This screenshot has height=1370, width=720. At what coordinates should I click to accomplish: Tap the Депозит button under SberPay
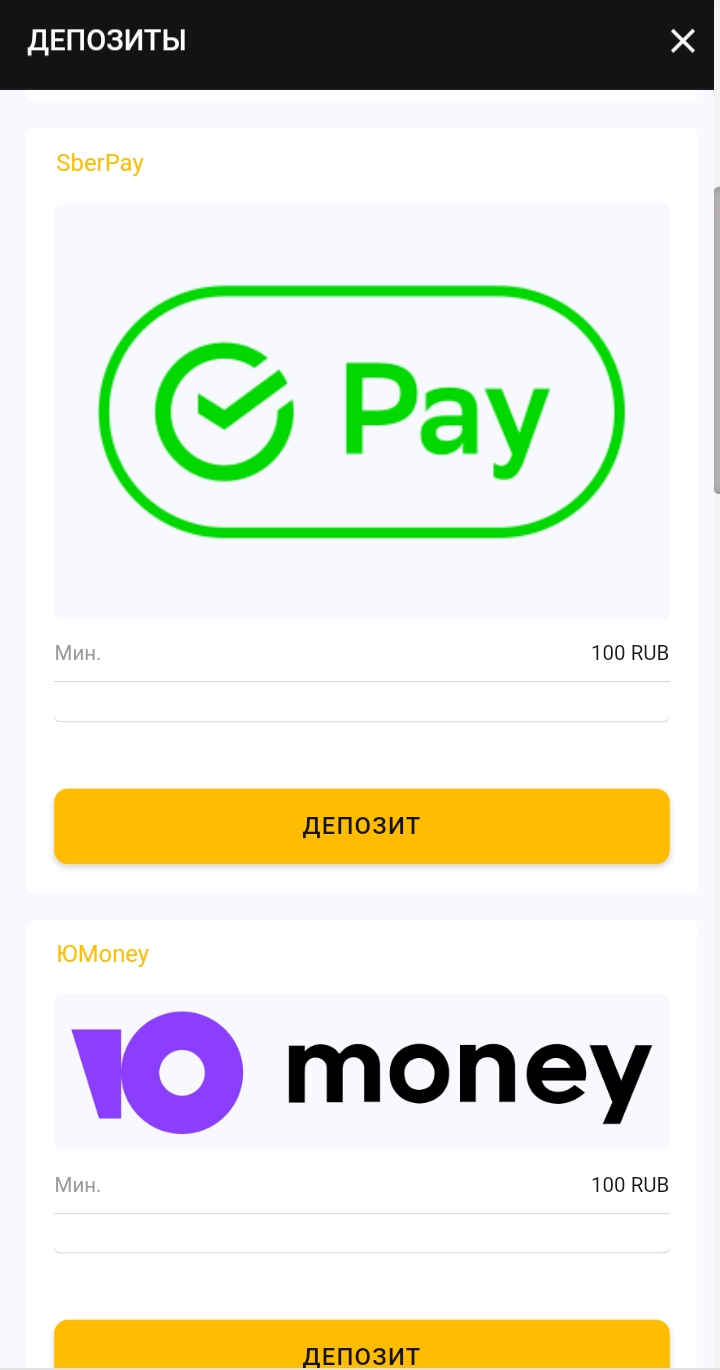pos(361,826)
